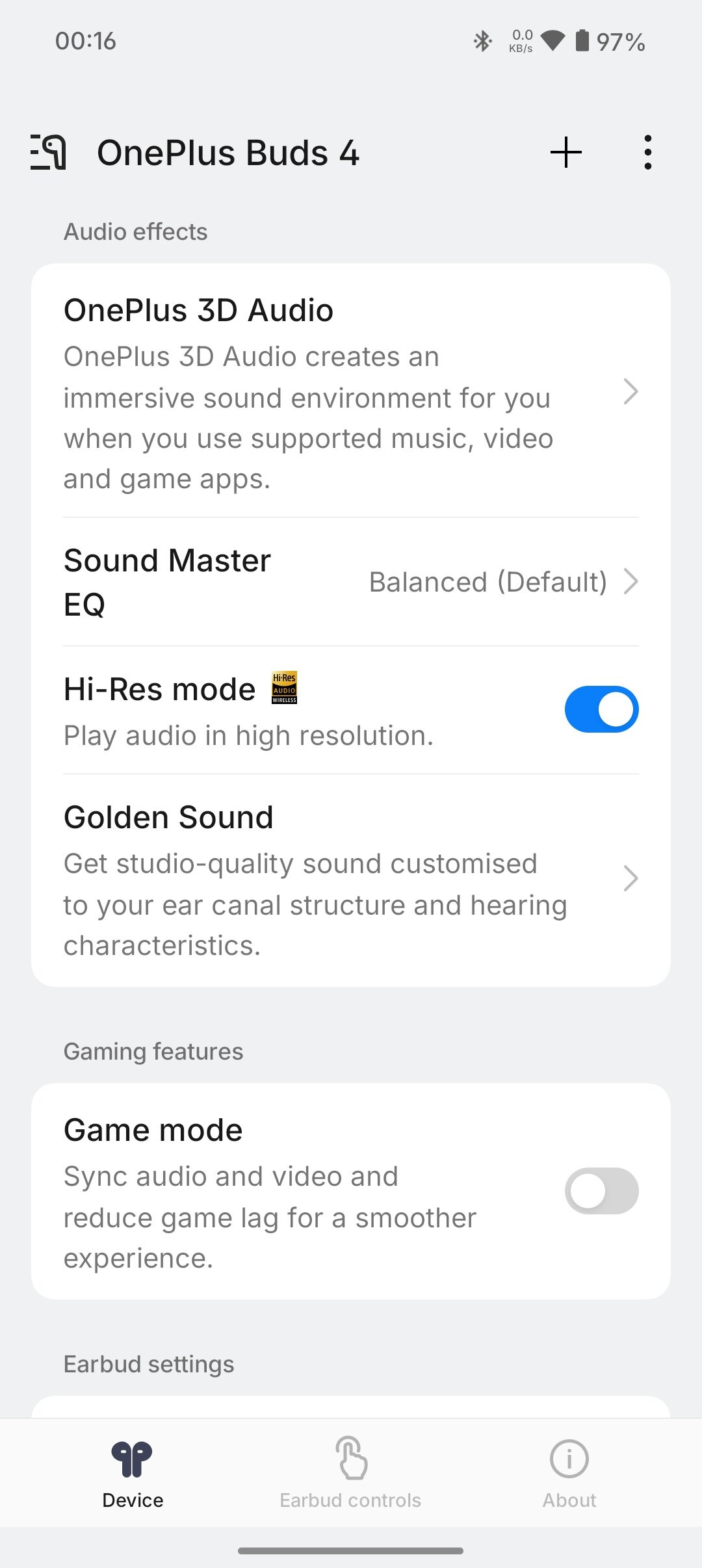Turn off Hi-Res mode
Viewport: 702px width, 1568px height.
coord(601,709)
